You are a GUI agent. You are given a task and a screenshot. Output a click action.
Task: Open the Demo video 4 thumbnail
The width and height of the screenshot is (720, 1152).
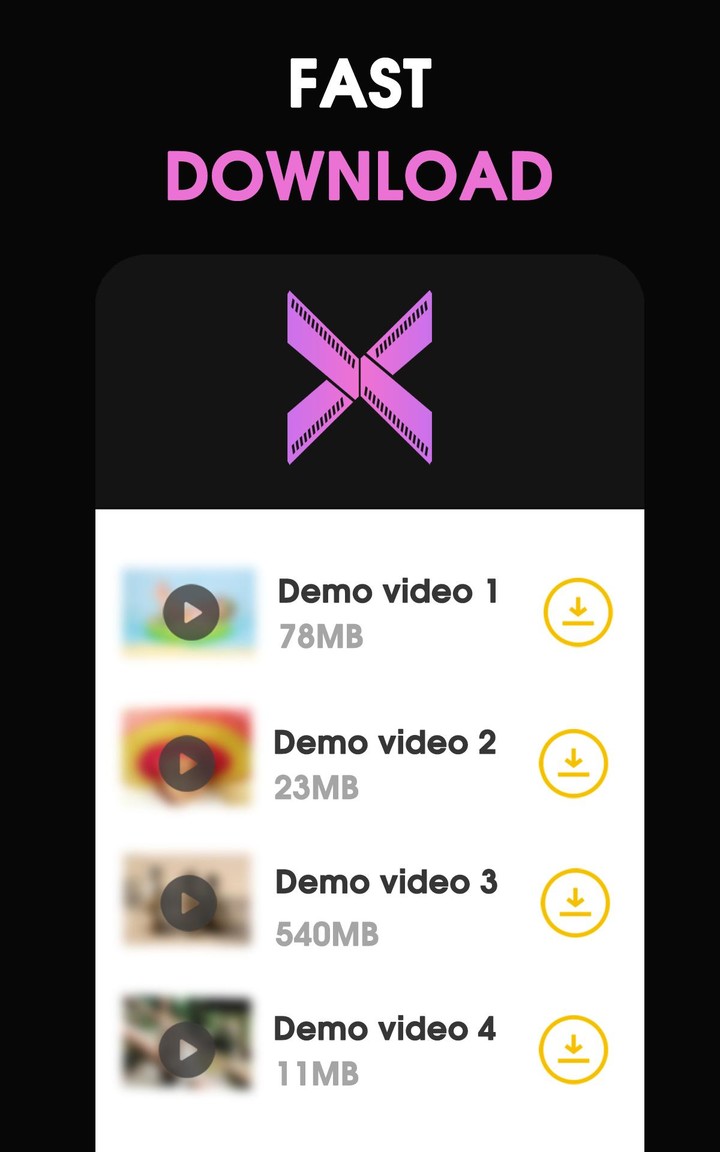[188, 1047]
